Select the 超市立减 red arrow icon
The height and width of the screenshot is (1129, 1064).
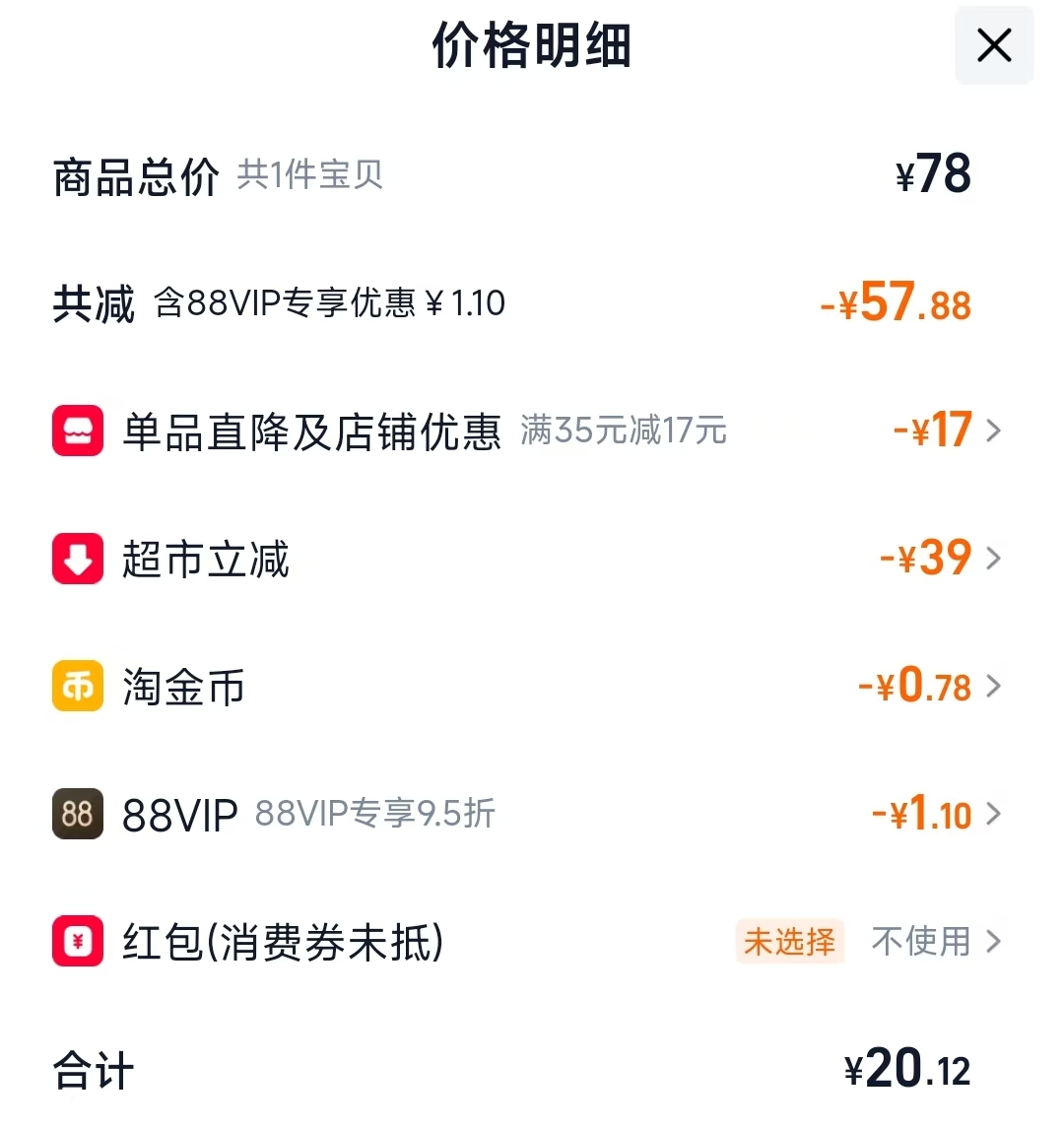click(x=77, y=559)
